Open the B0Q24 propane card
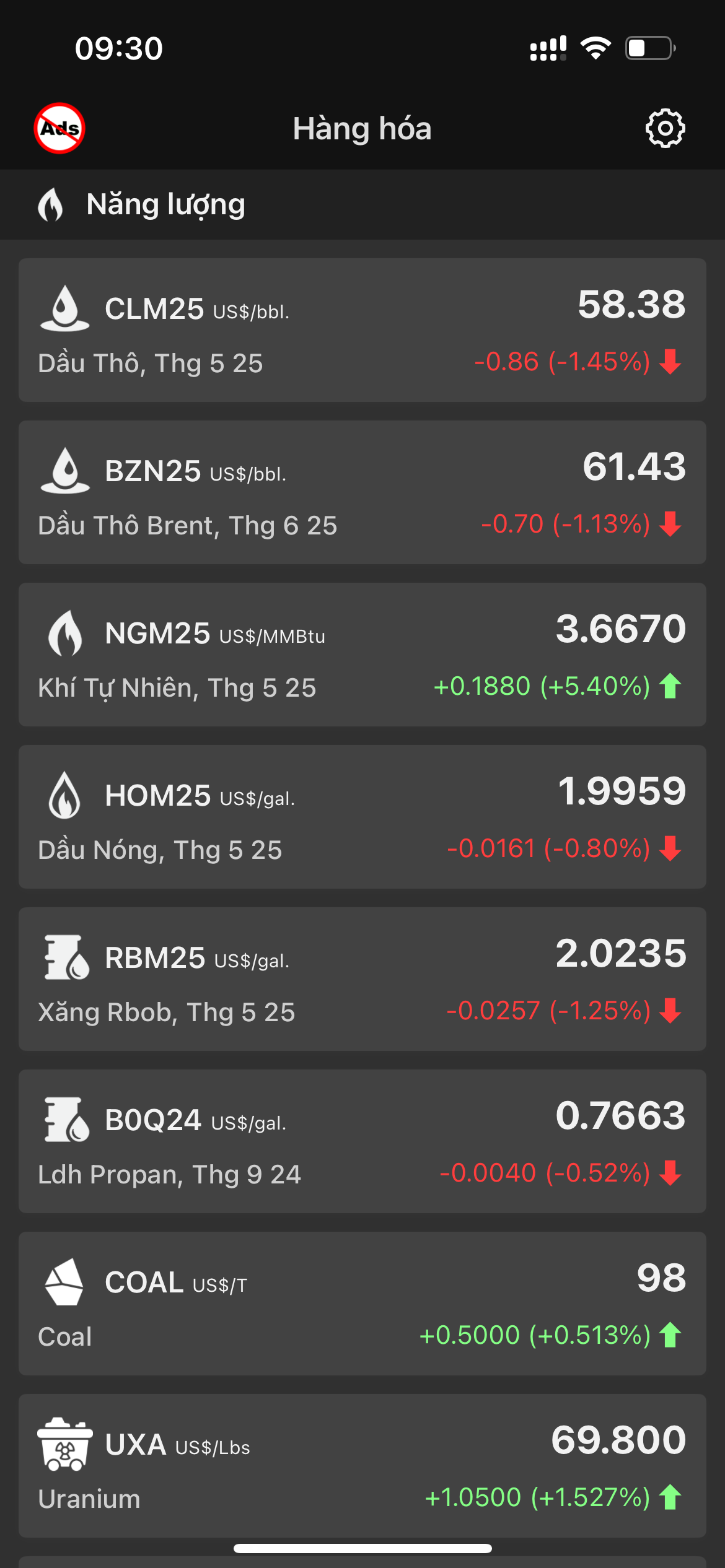Screen dimensions: 725x1568 (x=362, y=1141)
